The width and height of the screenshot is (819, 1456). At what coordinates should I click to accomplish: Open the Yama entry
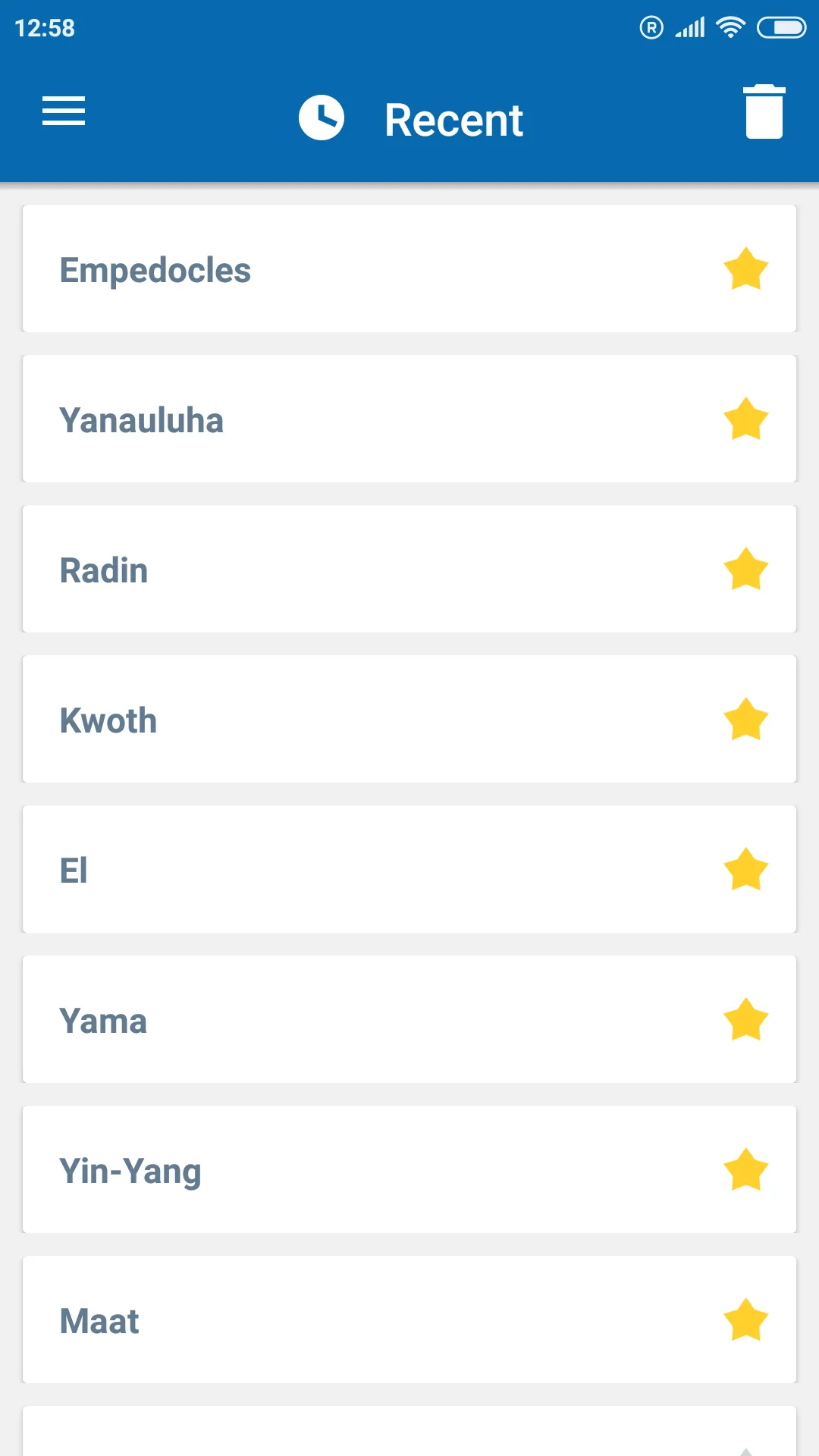point(409,1019)
